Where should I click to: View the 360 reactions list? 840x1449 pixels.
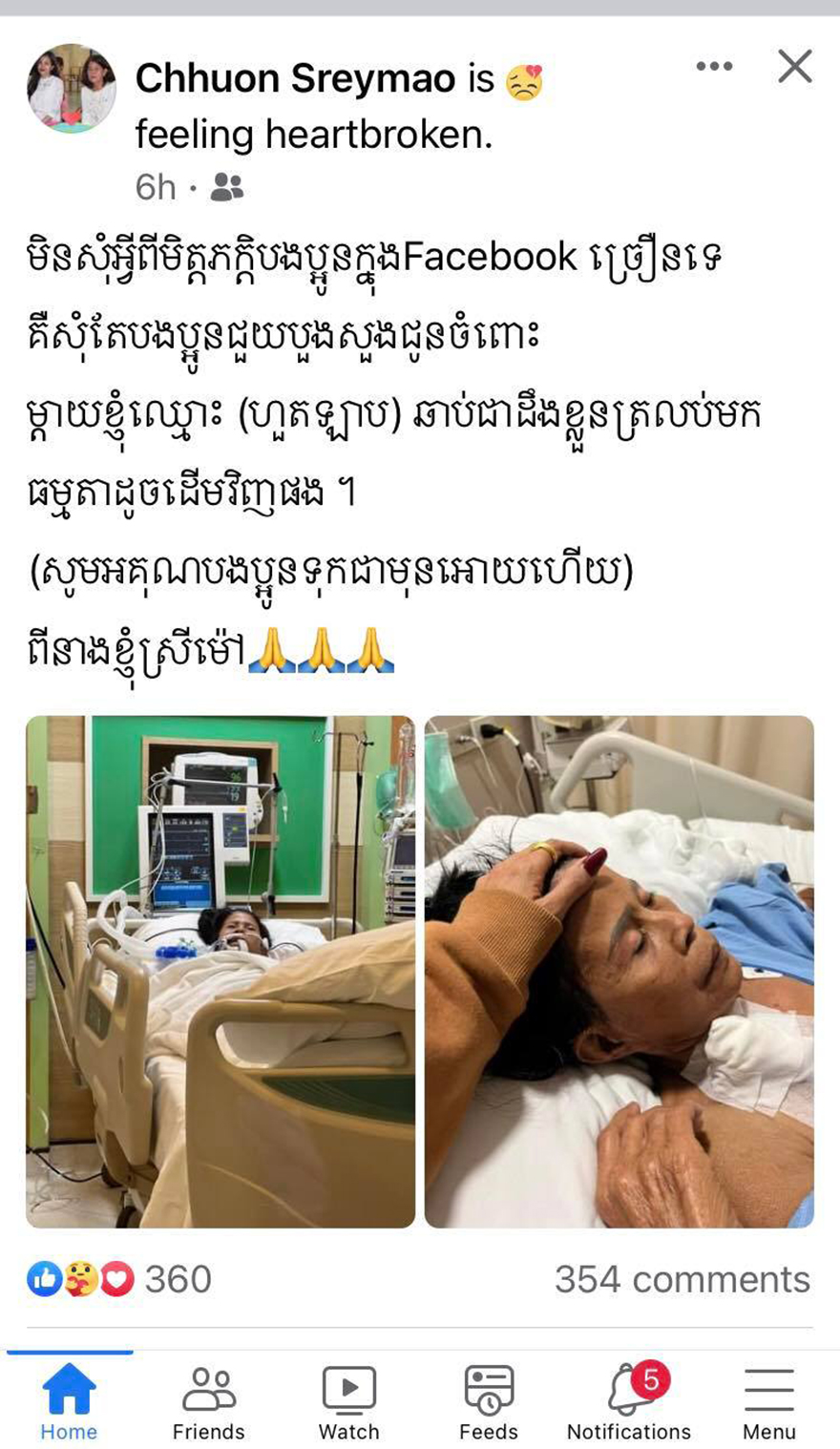coord(119,1279)
